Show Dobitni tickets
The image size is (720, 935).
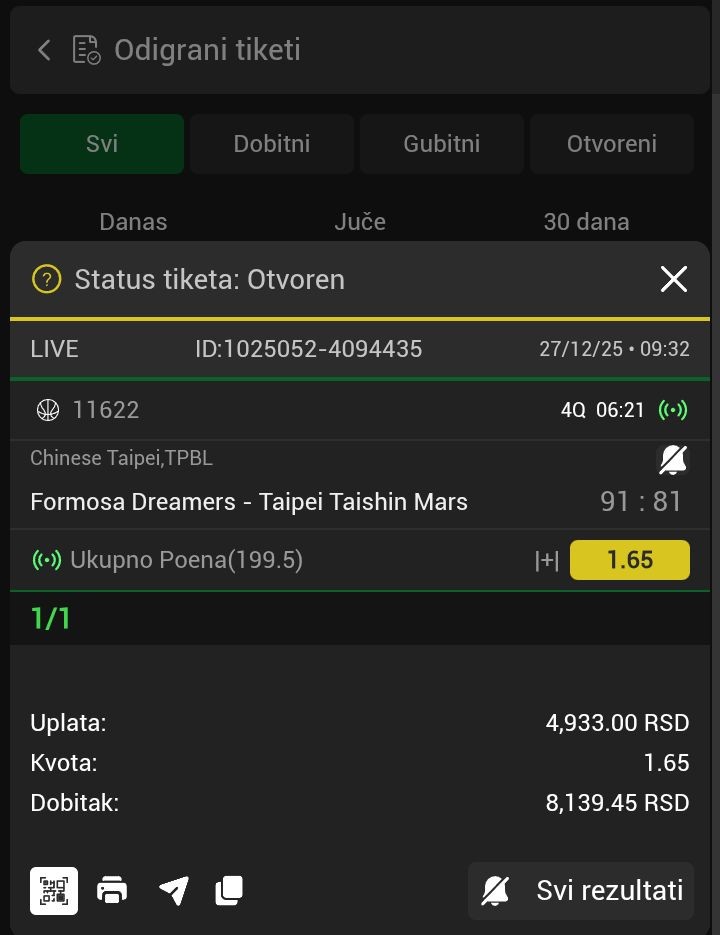click(x=272, y=144)
